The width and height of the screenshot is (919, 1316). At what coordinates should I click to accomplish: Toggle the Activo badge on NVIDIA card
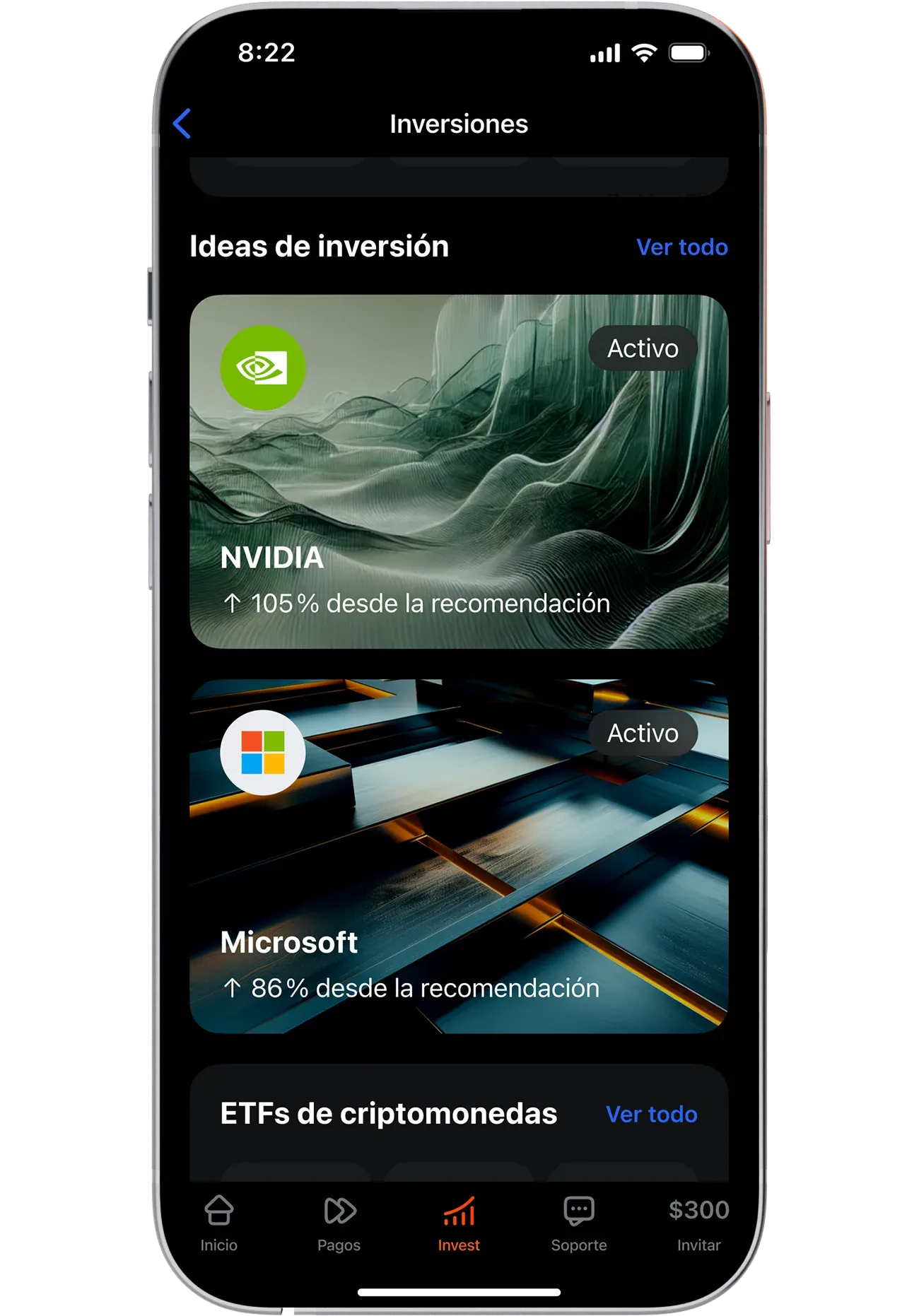[642, 348]
